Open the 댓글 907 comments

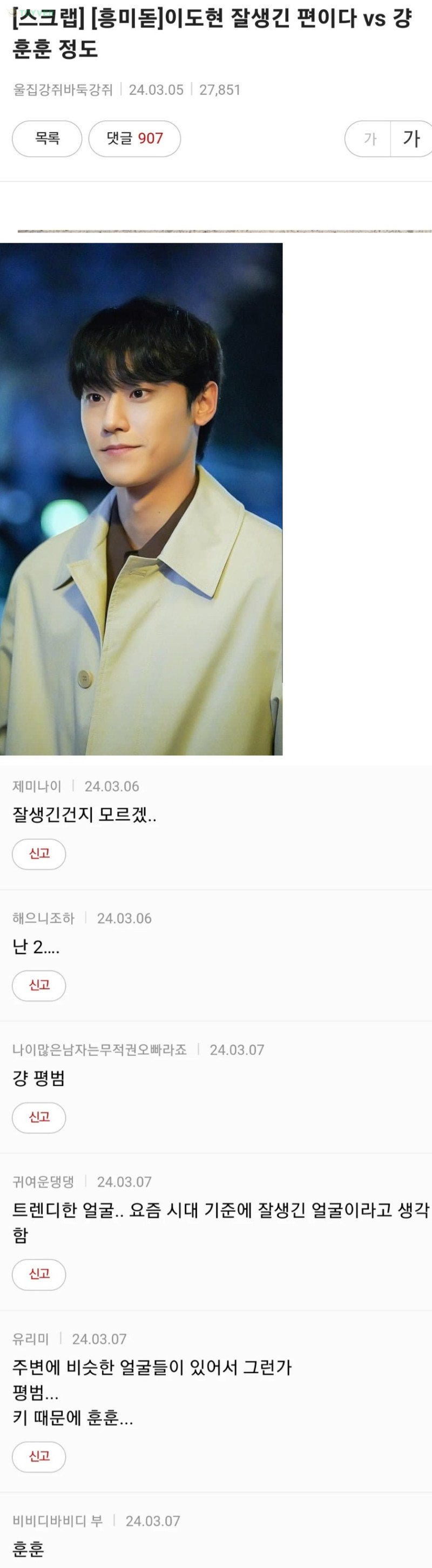(134, 139)
